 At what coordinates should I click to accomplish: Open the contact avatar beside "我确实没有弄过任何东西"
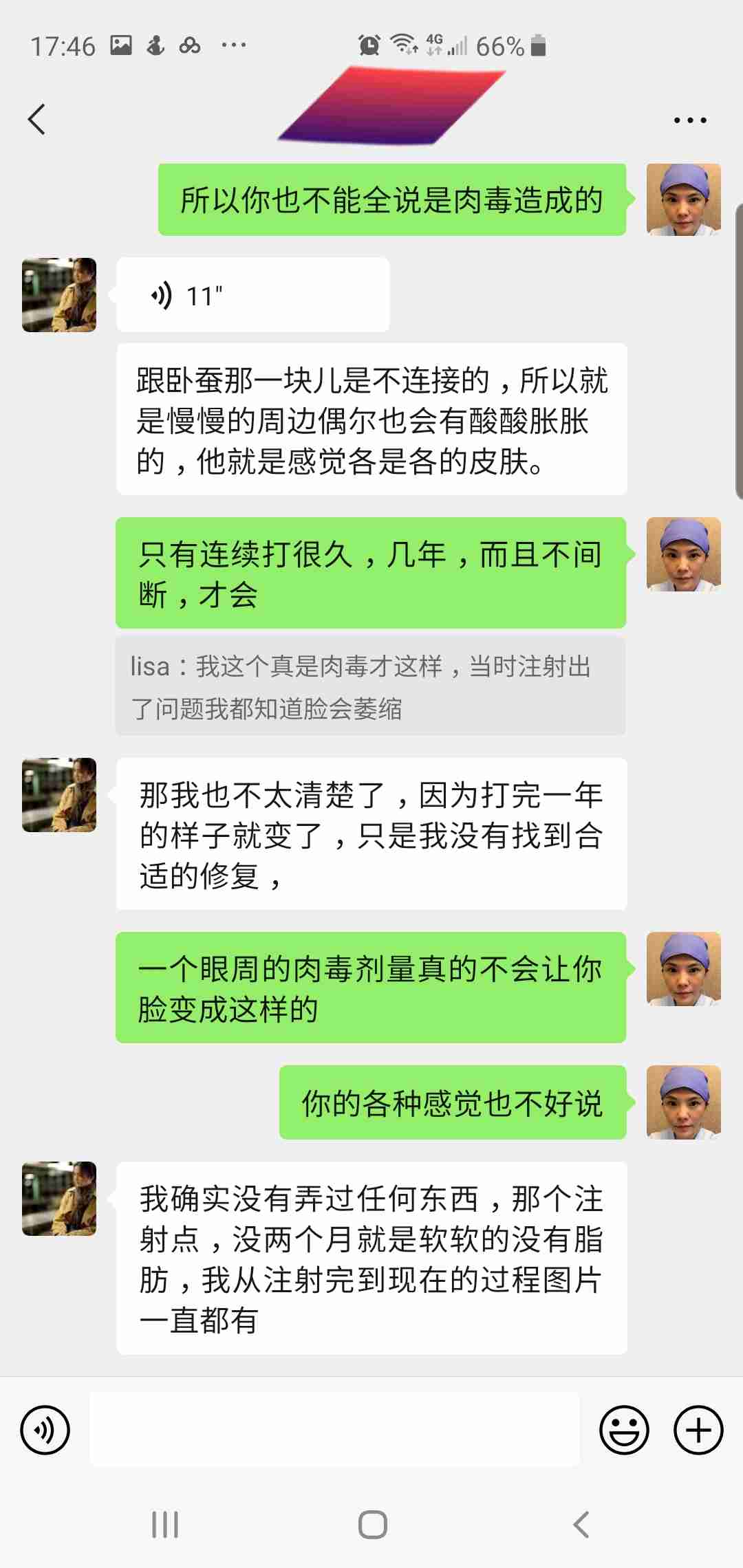point(59,1199)
